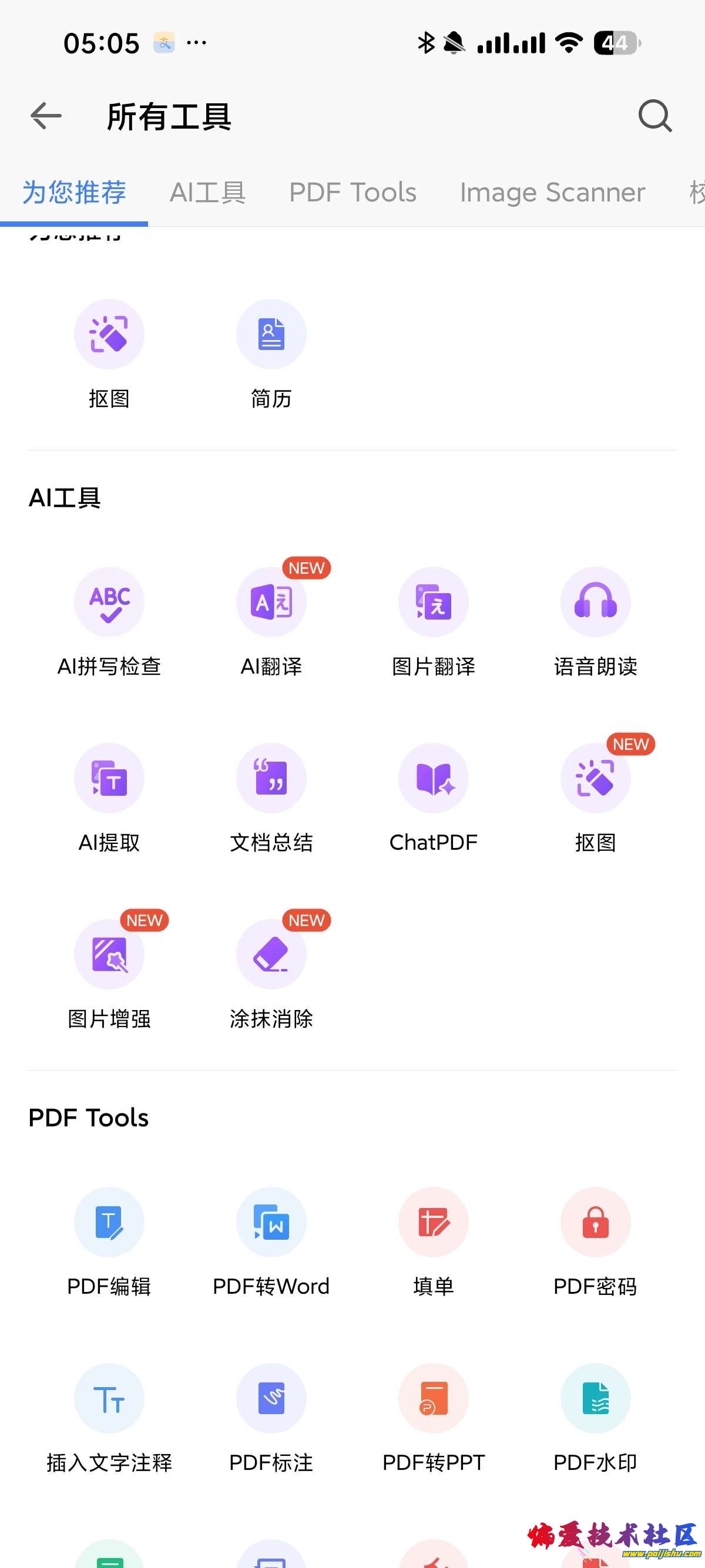Start 语音朗读
This screenshot has width=705, height=1568.
[595, 603]
